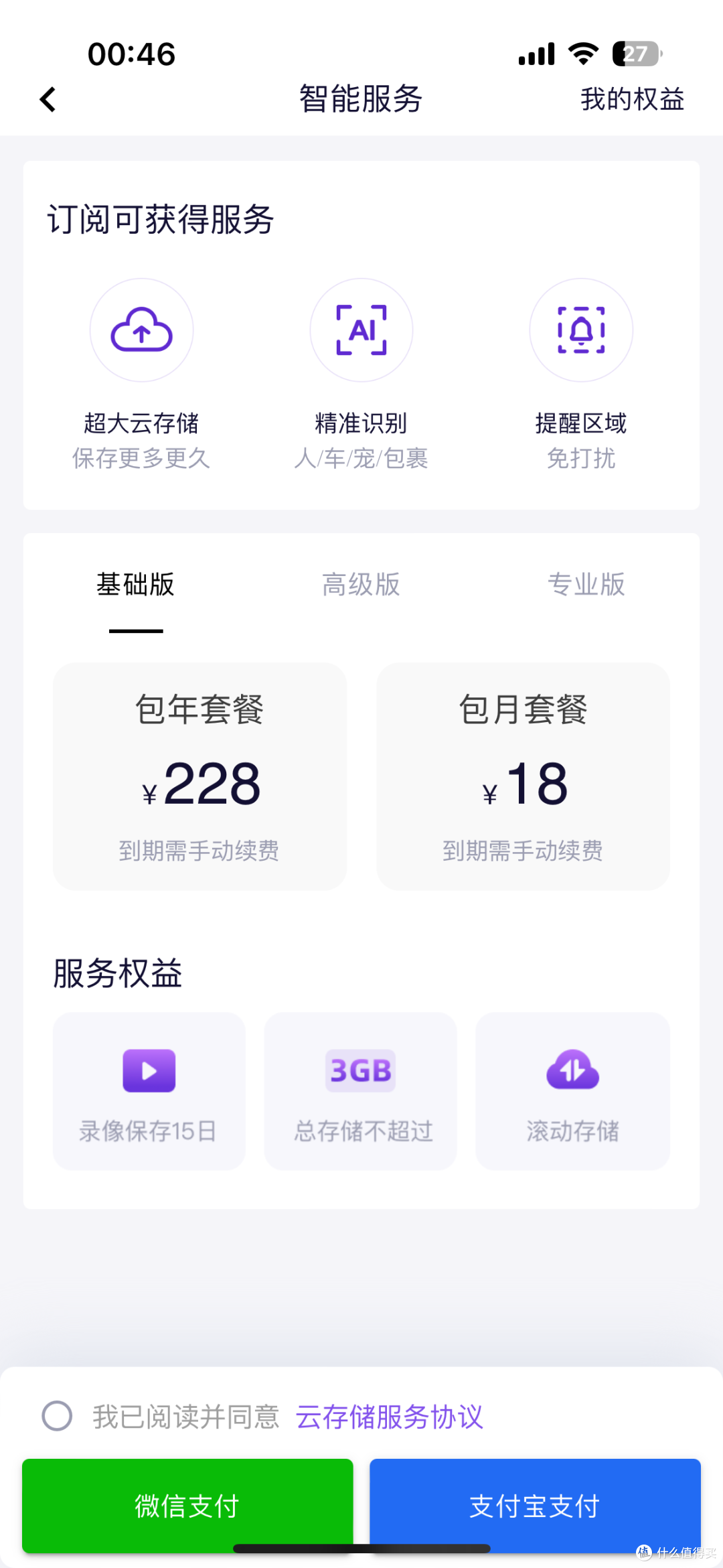Select the 超大云存储 cloud upload icon

[142, 330]
